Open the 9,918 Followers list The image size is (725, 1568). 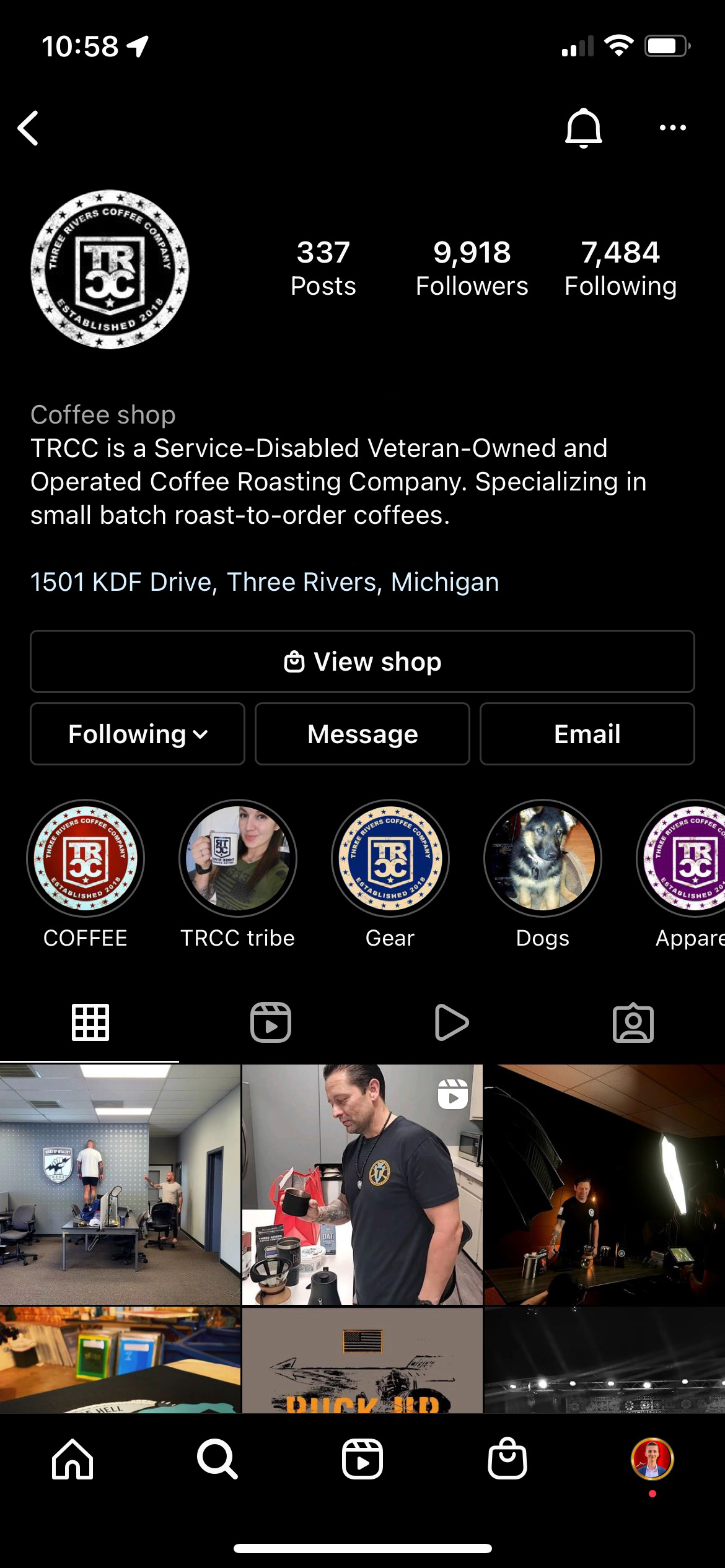(472, 268)
